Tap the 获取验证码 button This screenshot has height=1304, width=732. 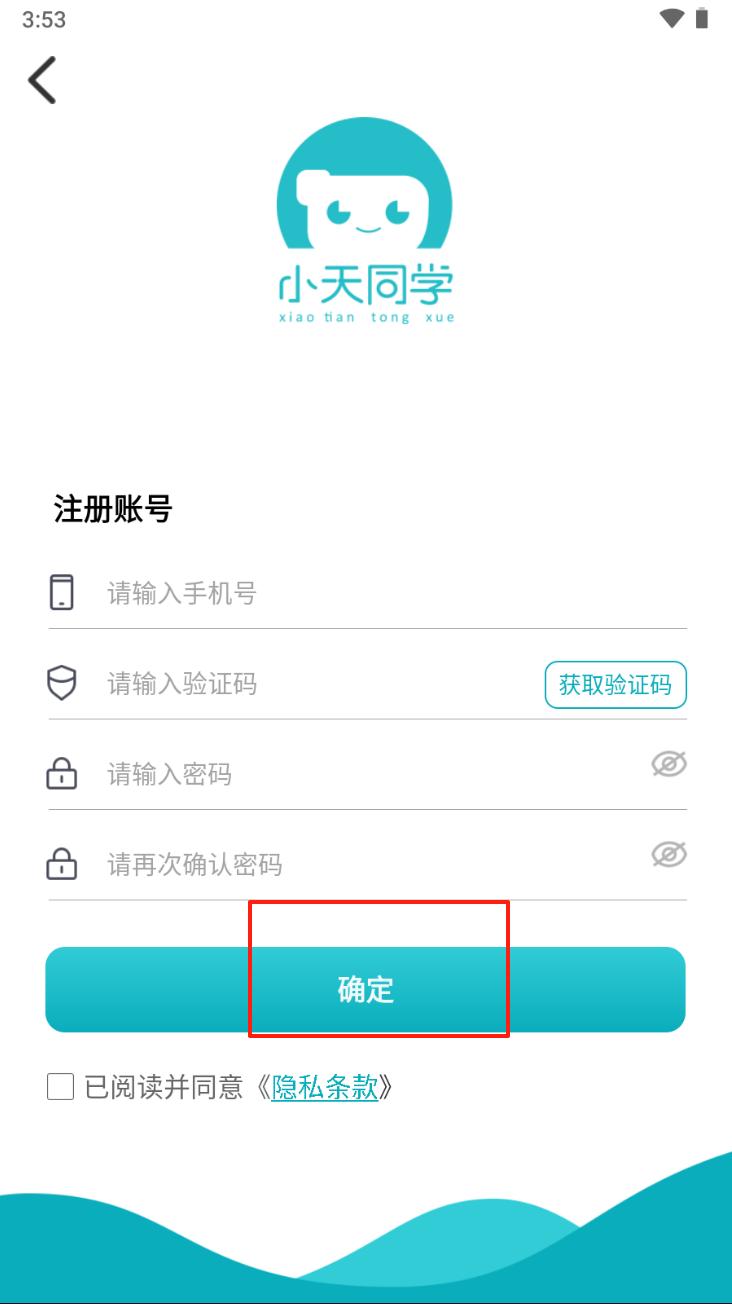(615, 685)
